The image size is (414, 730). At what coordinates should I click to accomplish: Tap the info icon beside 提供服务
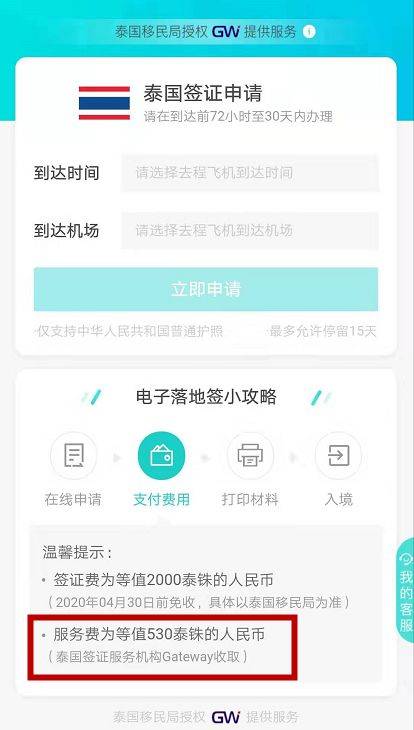pyautogui.click(x=309, y=32)
